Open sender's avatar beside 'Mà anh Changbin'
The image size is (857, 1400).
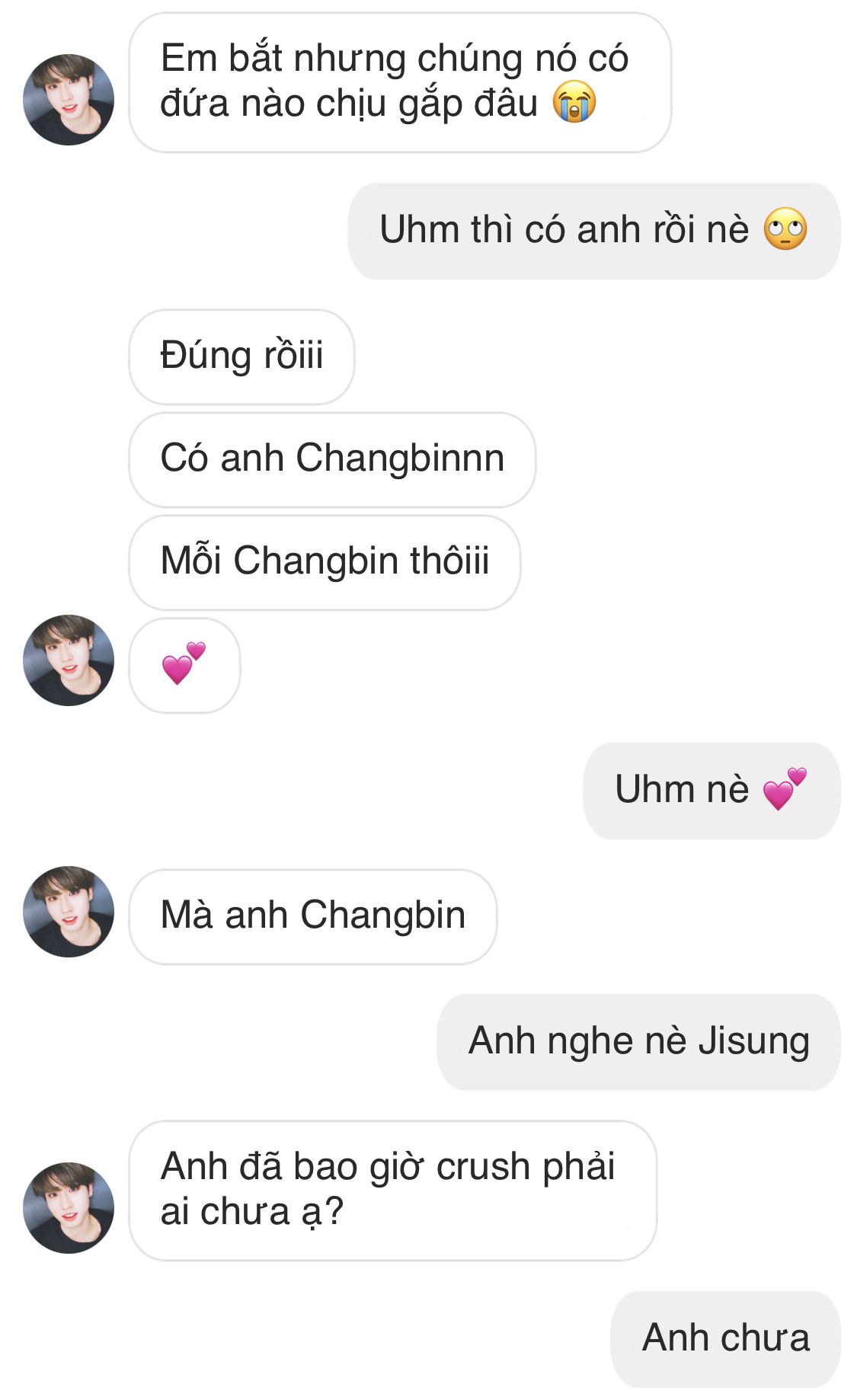(69, 912)
